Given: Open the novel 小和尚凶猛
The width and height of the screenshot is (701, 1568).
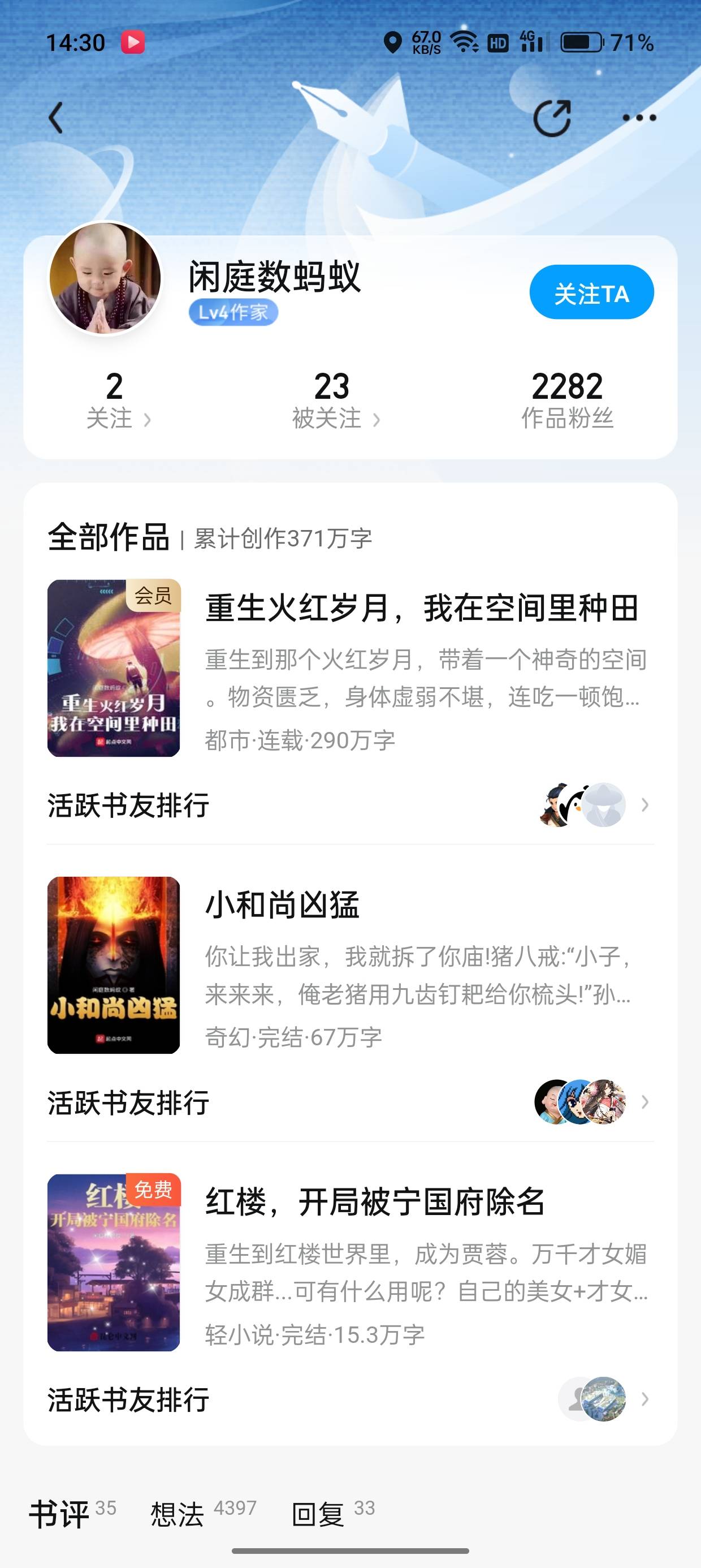Looking at the screenshot, I should click(282, 904).
